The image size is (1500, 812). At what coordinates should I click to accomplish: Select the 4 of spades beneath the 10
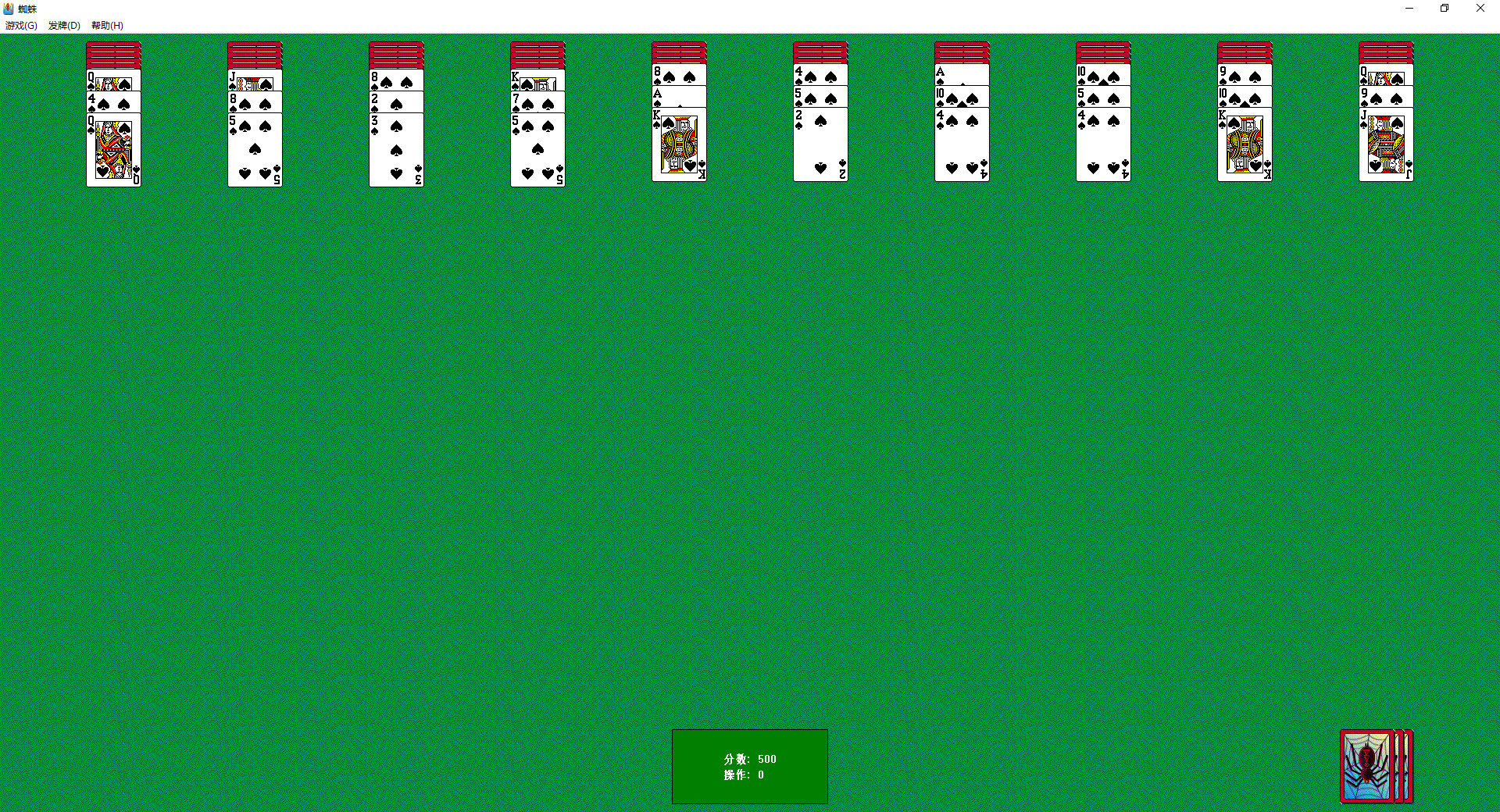(962, 145)
